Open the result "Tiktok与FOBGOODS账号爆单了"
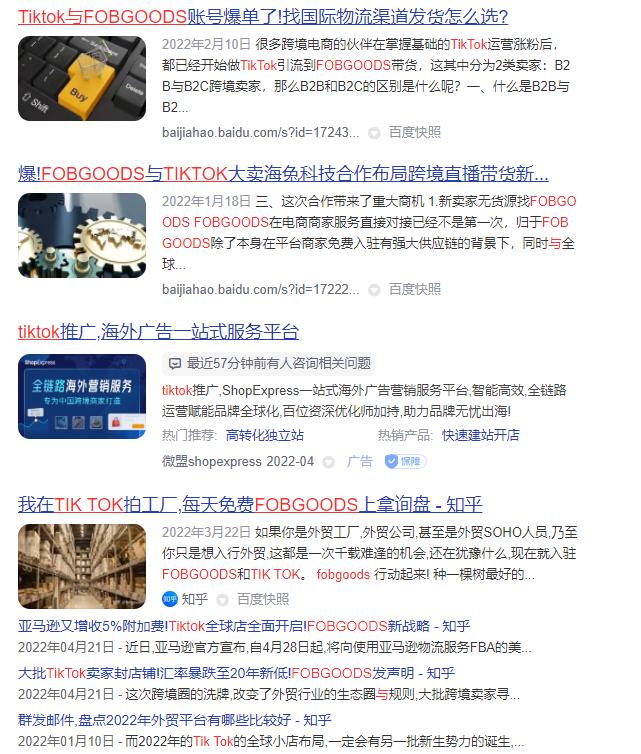Screen dimensions: 641x754 pos(263,16)
